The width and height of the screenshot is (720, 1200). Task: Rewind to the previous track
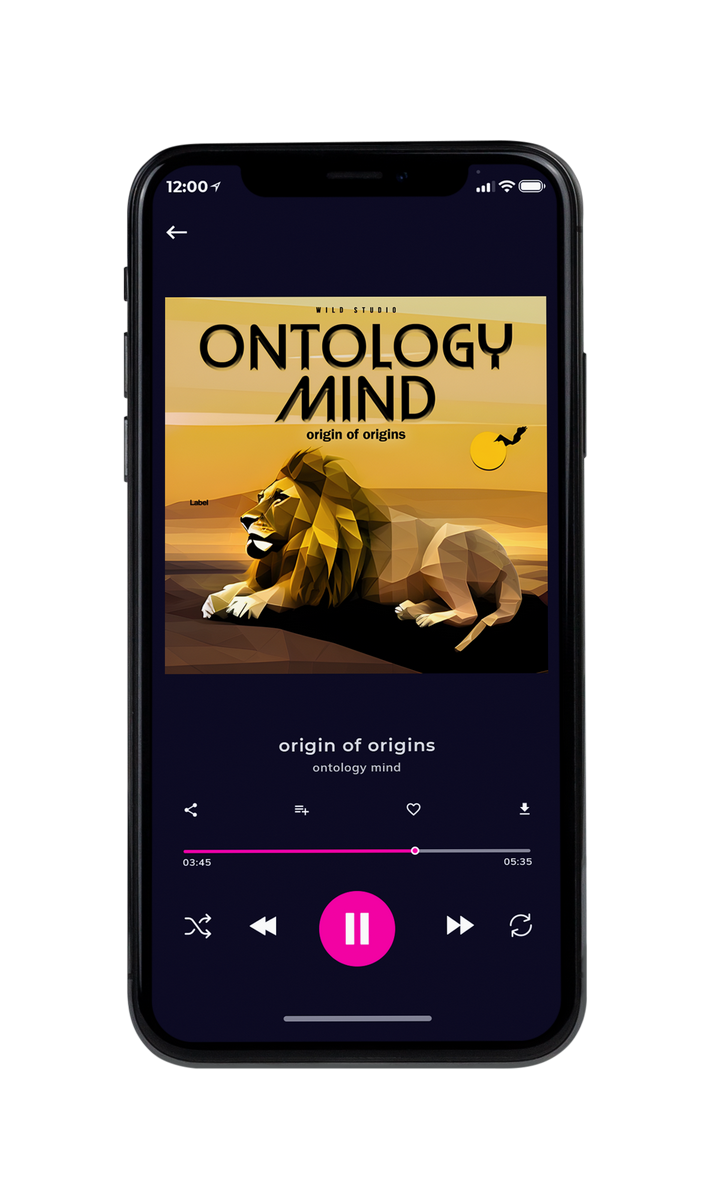[263, 927]
